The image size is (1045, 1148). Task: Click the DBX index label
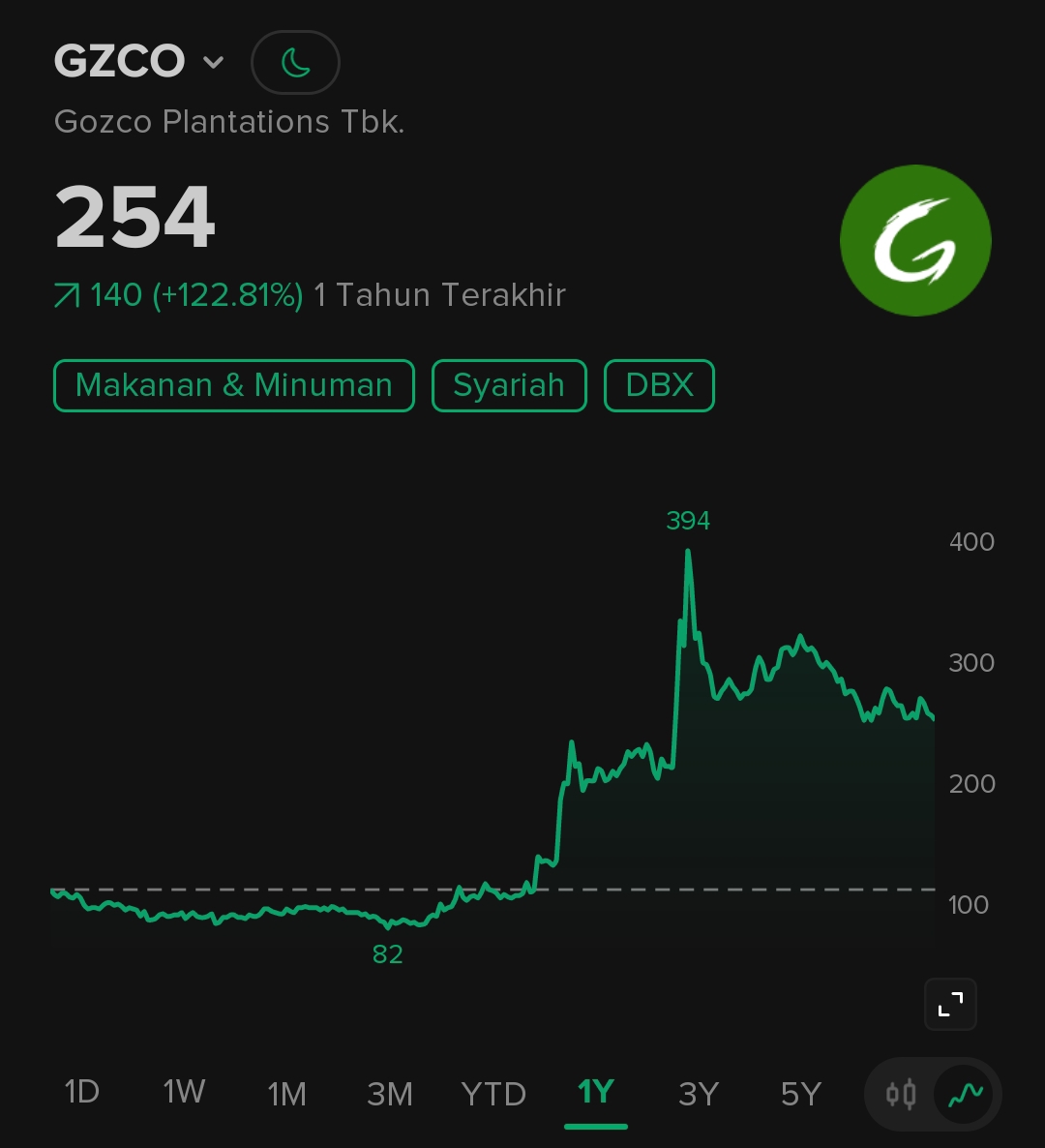(x=659, y=385)
